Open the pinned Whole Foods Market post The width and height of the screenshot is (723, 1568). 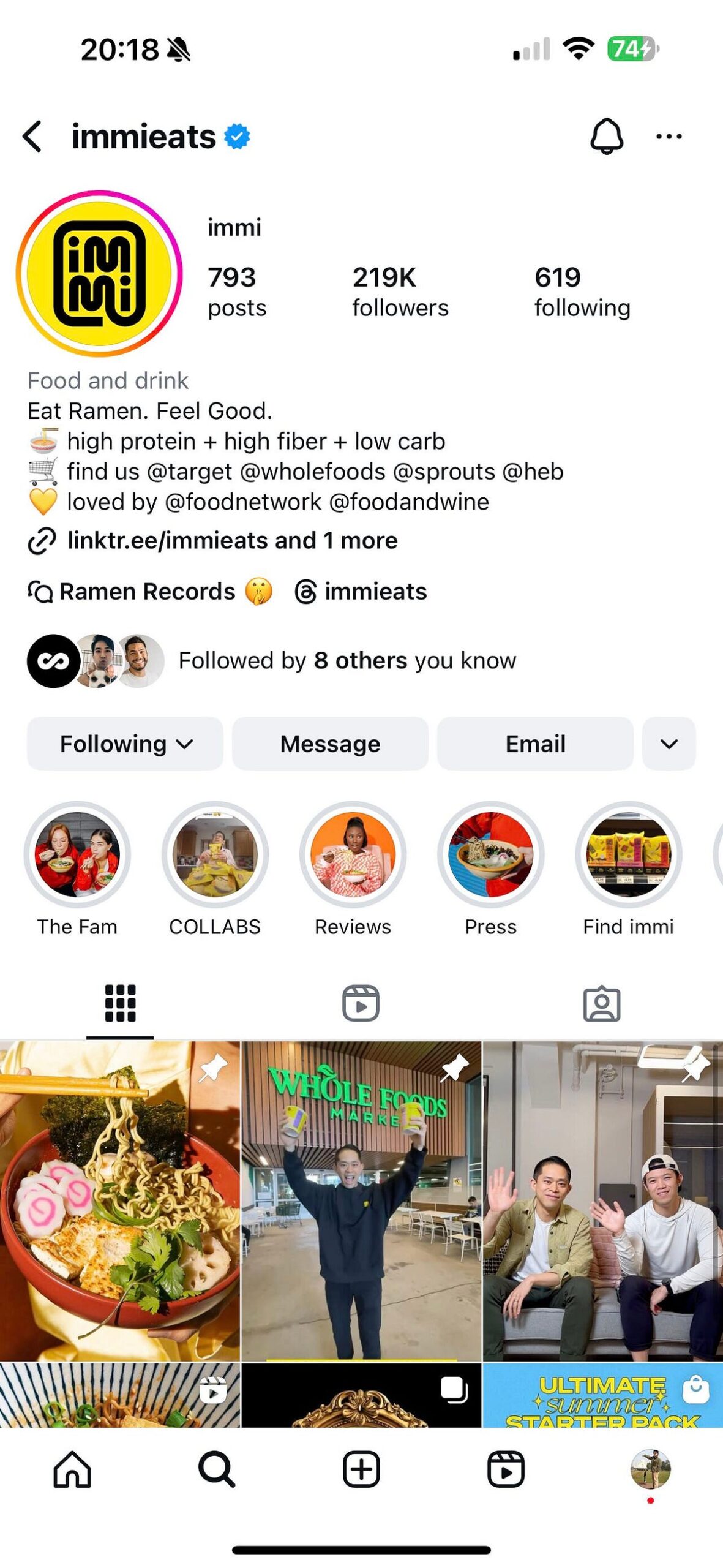[361, 1200]
